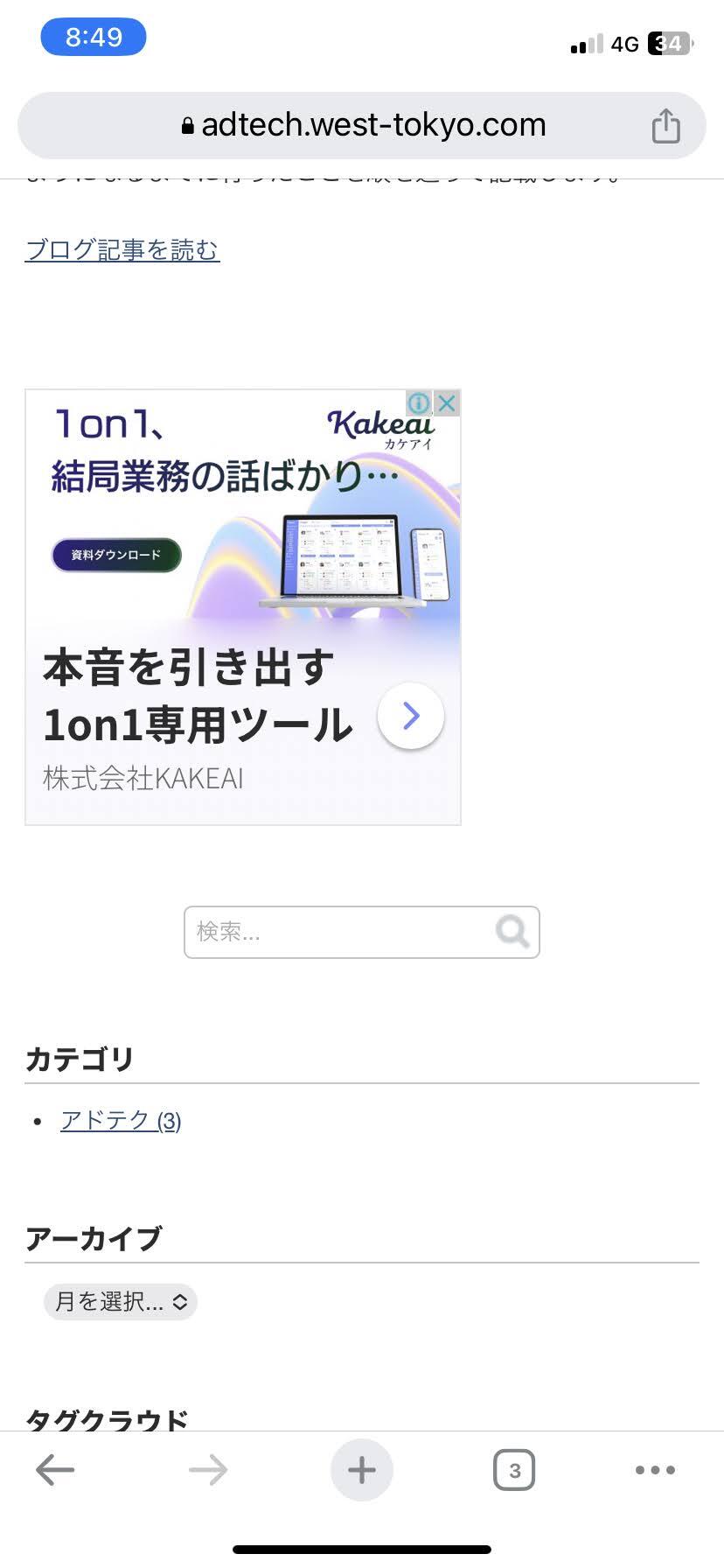This screenshot has height=1568, width=724.
Task: Tap the 資料ダウンロード button in the ad
Action: [116, 555]
